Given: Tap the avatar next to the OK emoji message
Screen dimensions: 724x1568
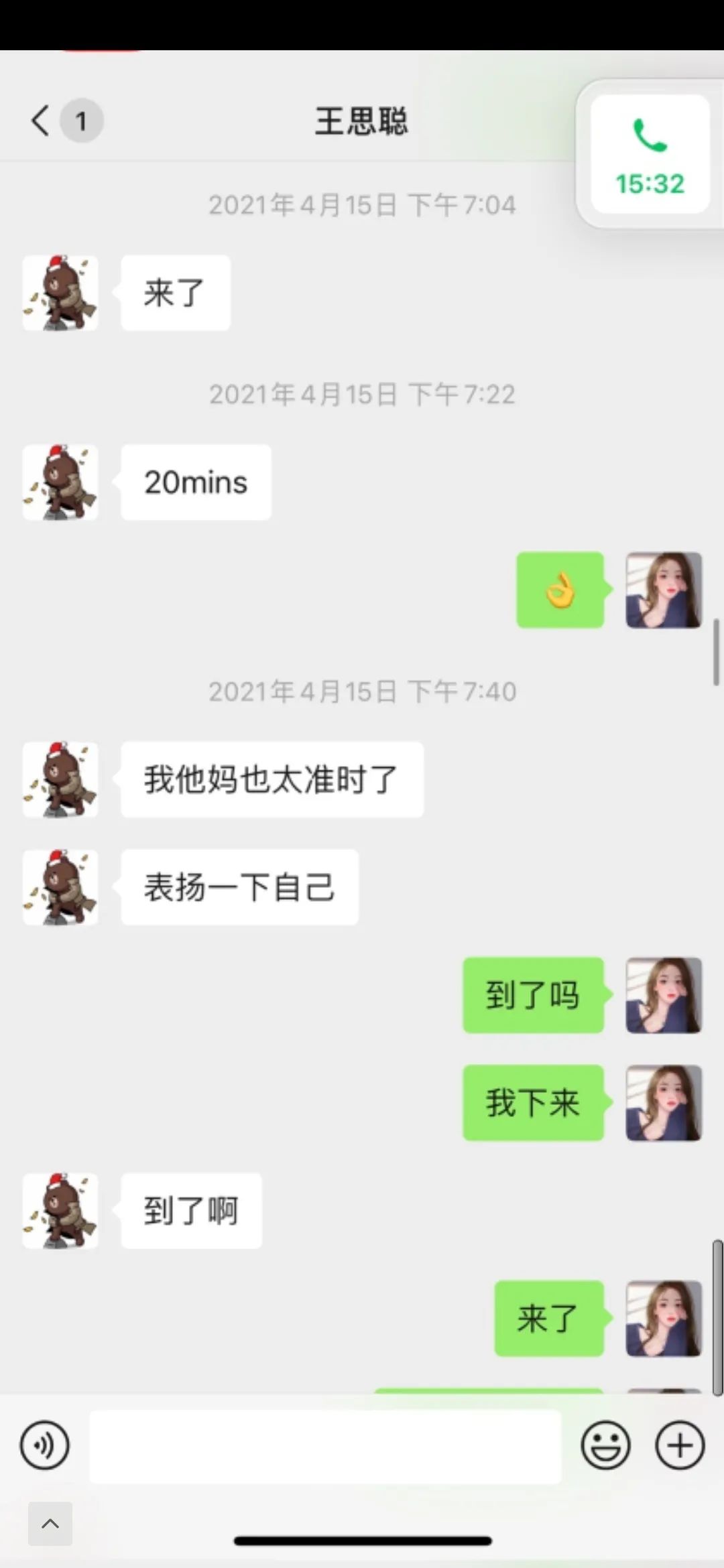Looking at the screenshot, I should (663, 590).
